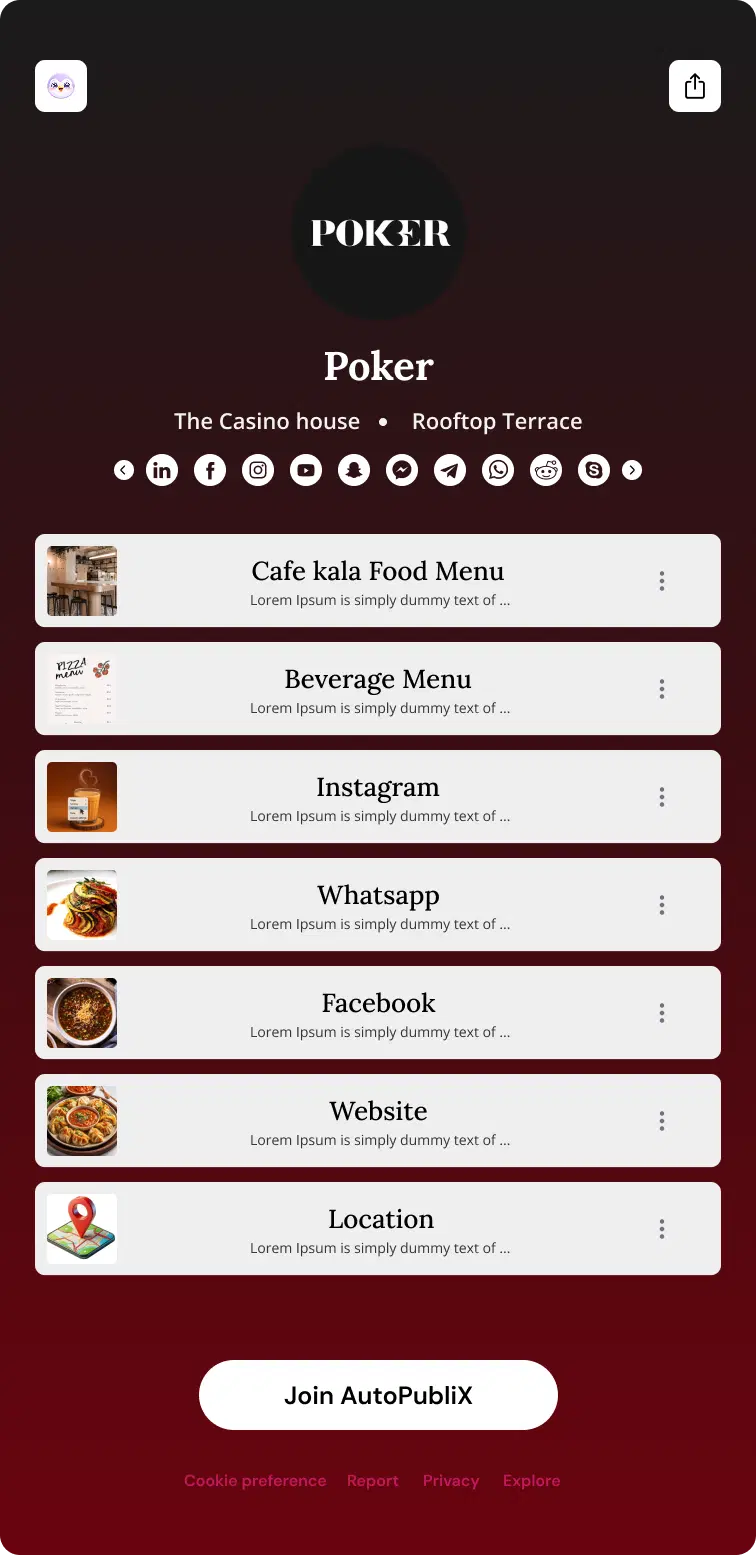Open the Privacy link
The height and width of the screenshot is (1555, 756).
(x=451, y=1481)
